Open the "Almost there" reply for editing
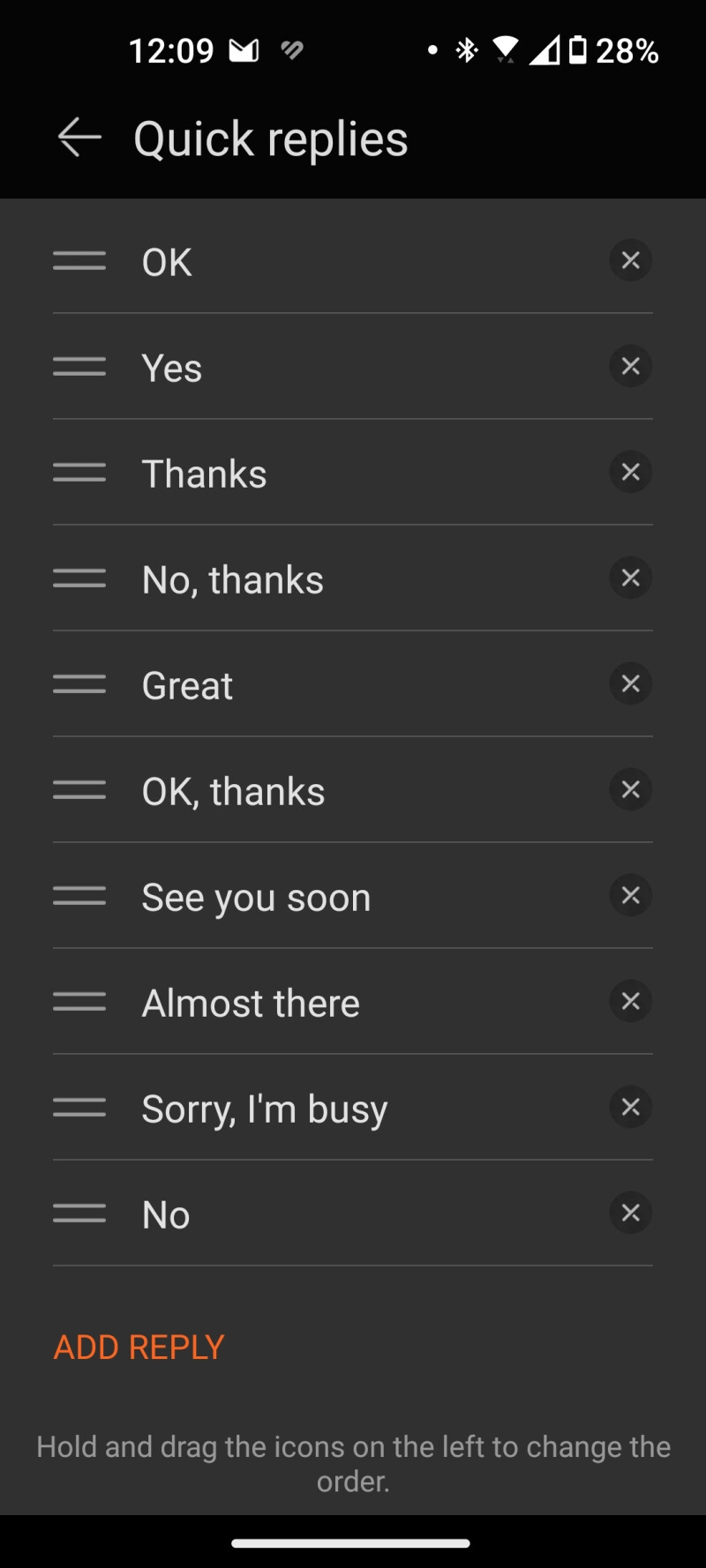This screenshot has width=706, height=1568. point(251,1004)
